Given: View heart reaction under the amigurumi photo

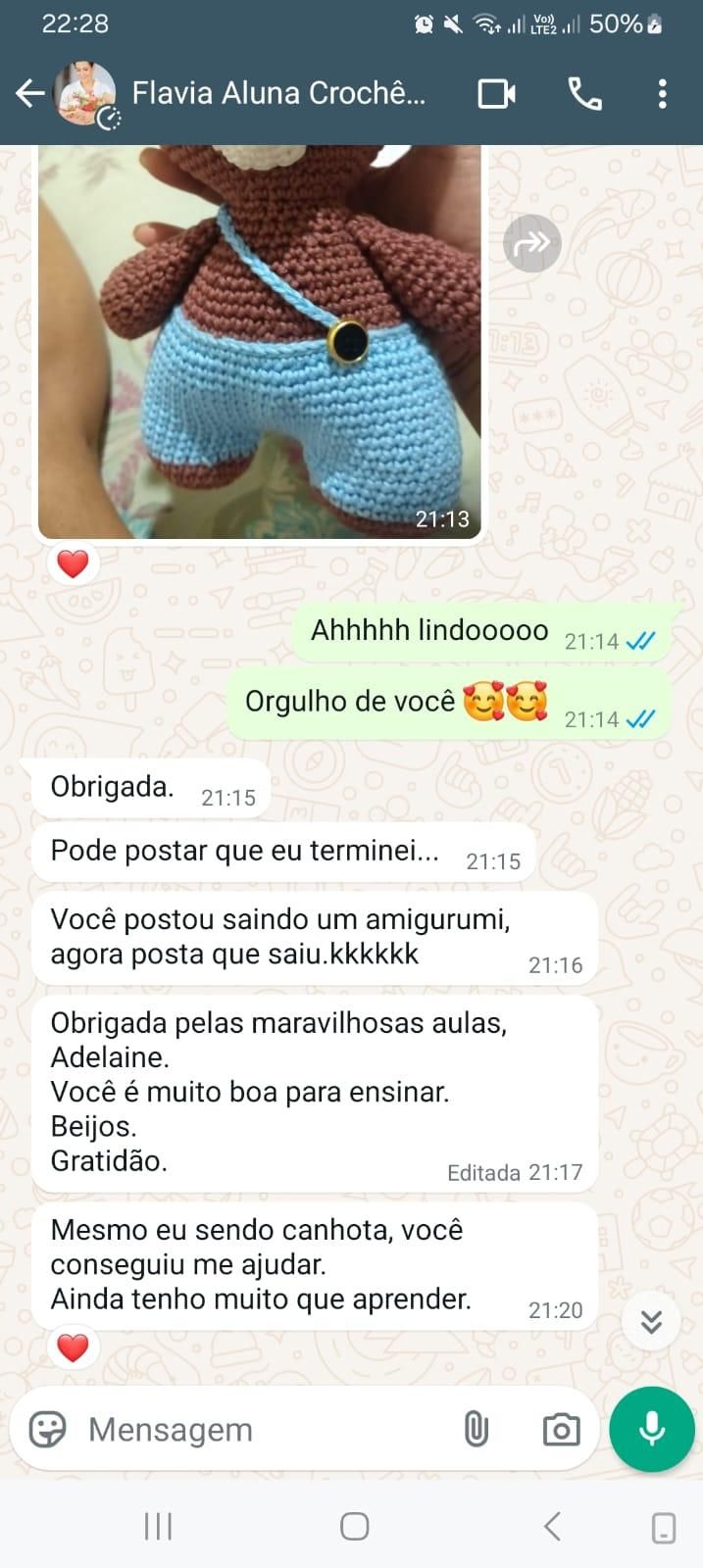Looking at the screenshot, I should point(73,564).
